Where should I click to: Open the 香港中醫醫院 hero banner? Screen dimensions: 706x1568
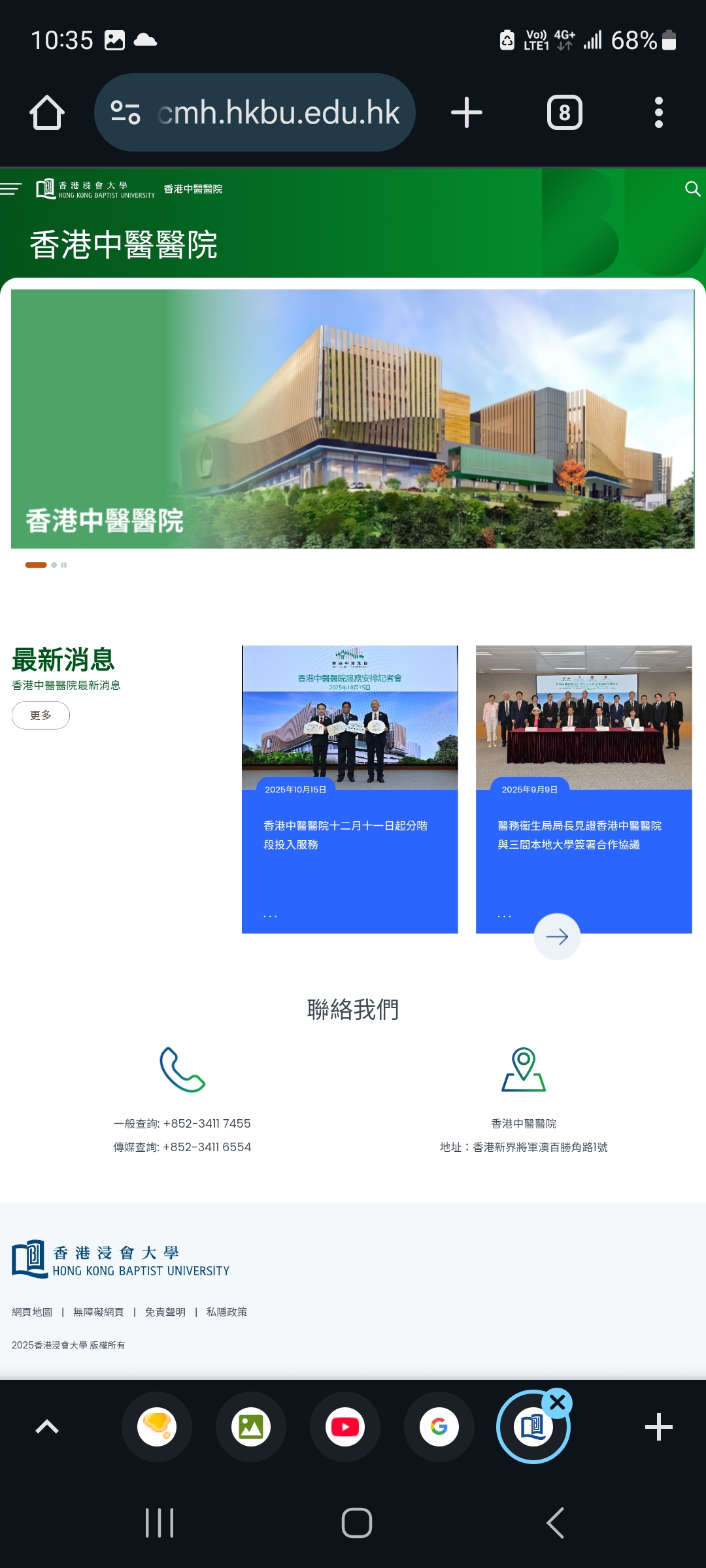(353, 418)
